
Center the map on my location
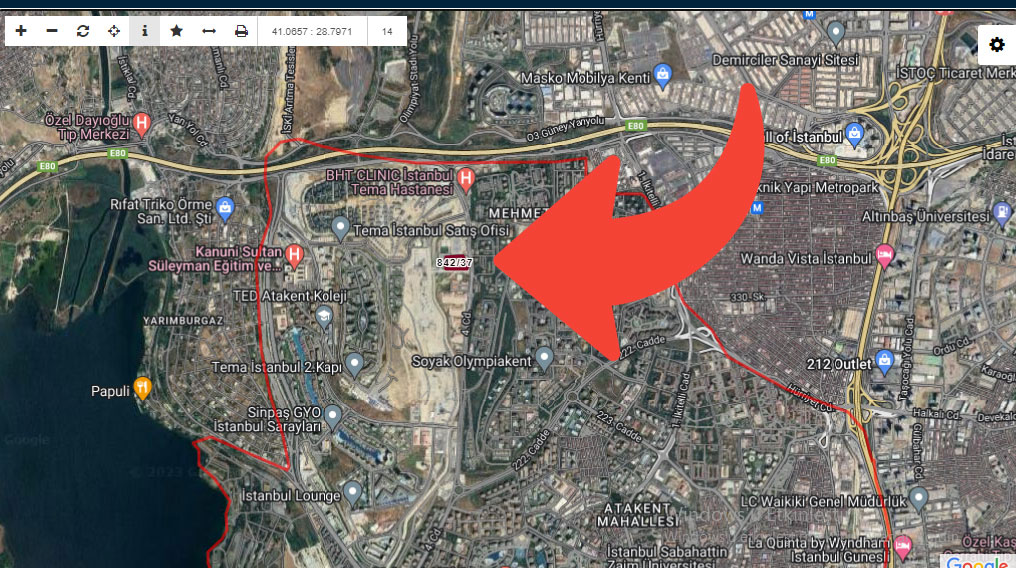click(x=114, y=31)
